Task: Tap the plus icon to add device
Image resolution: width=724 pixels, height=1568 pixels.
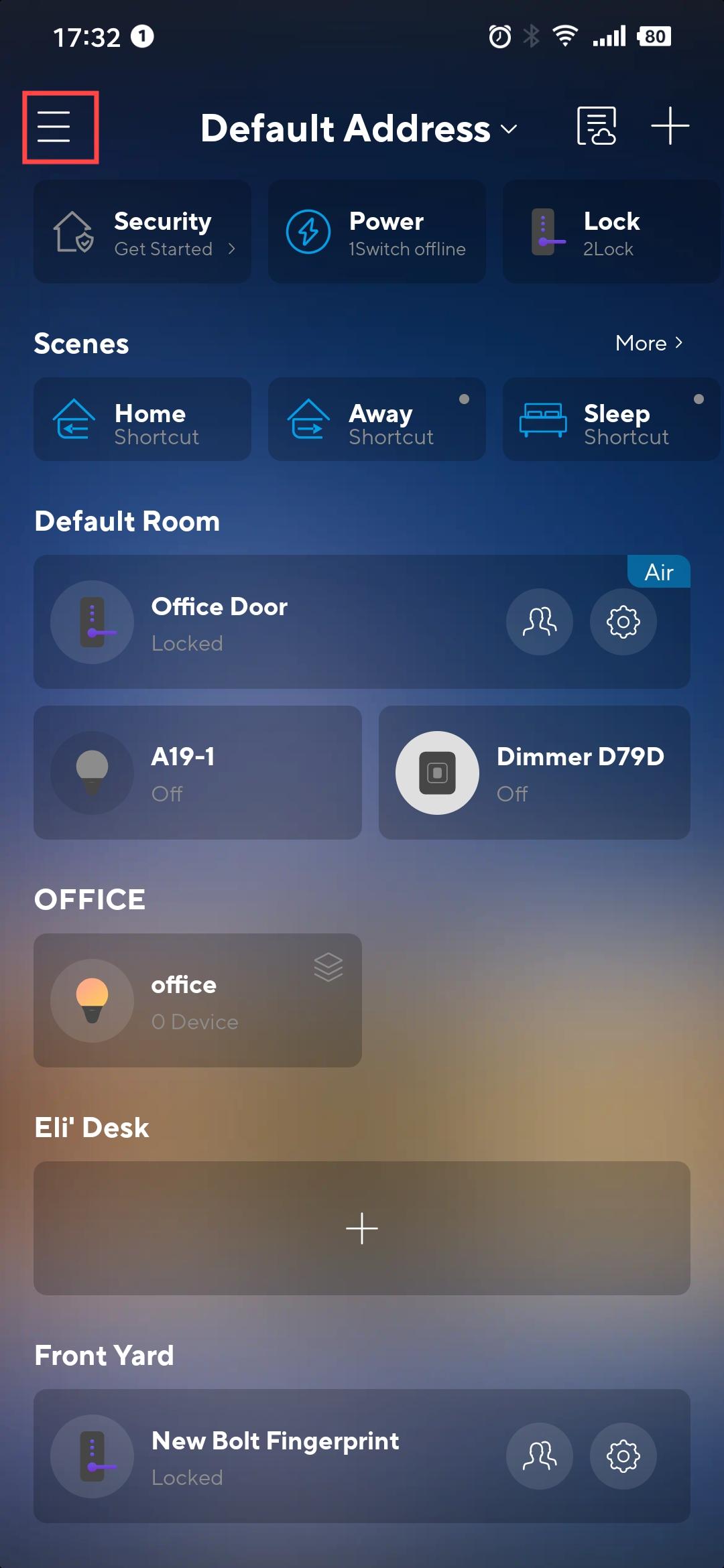Action: click(670, 126)
